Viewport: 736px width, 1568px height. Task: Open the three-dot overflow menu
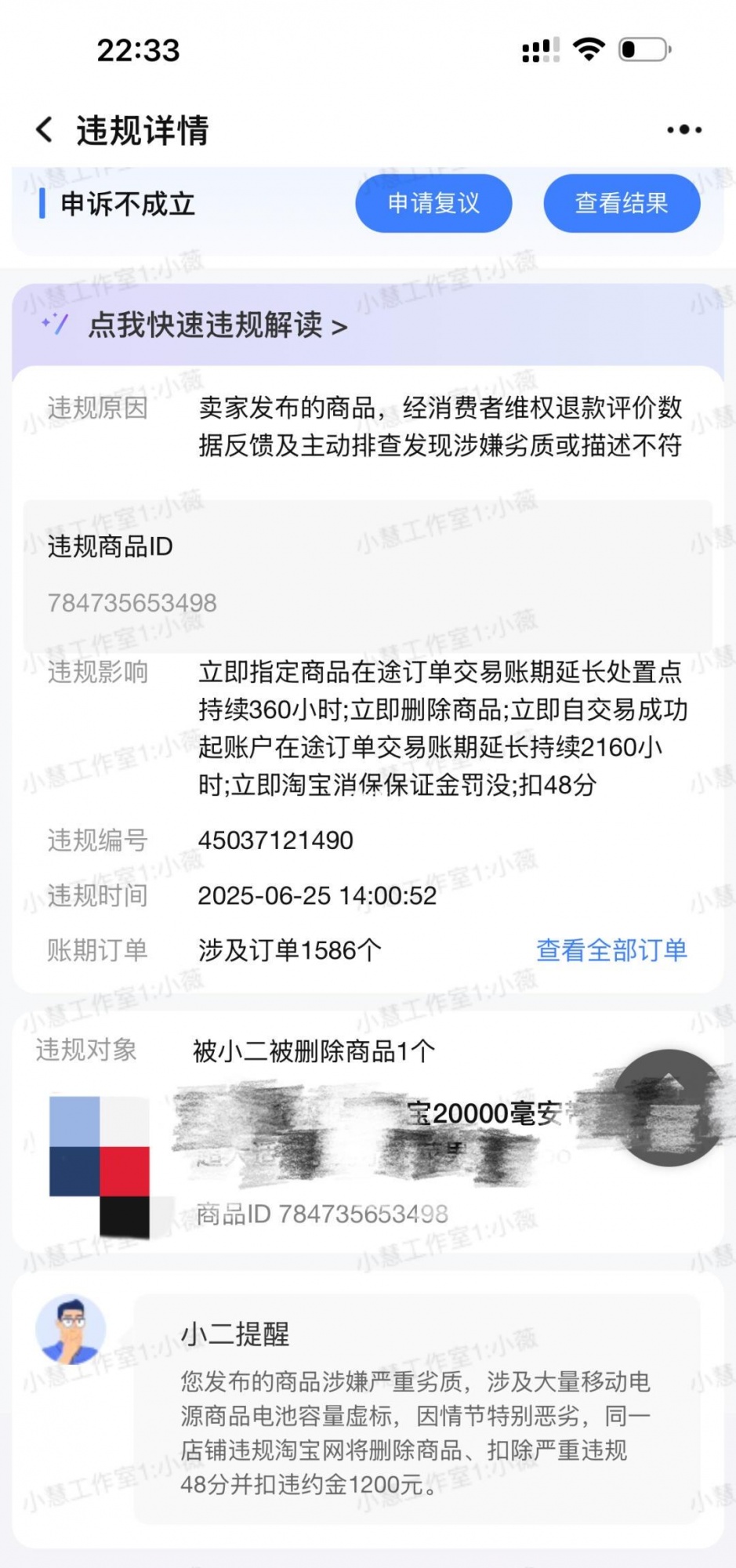(683, 130)
